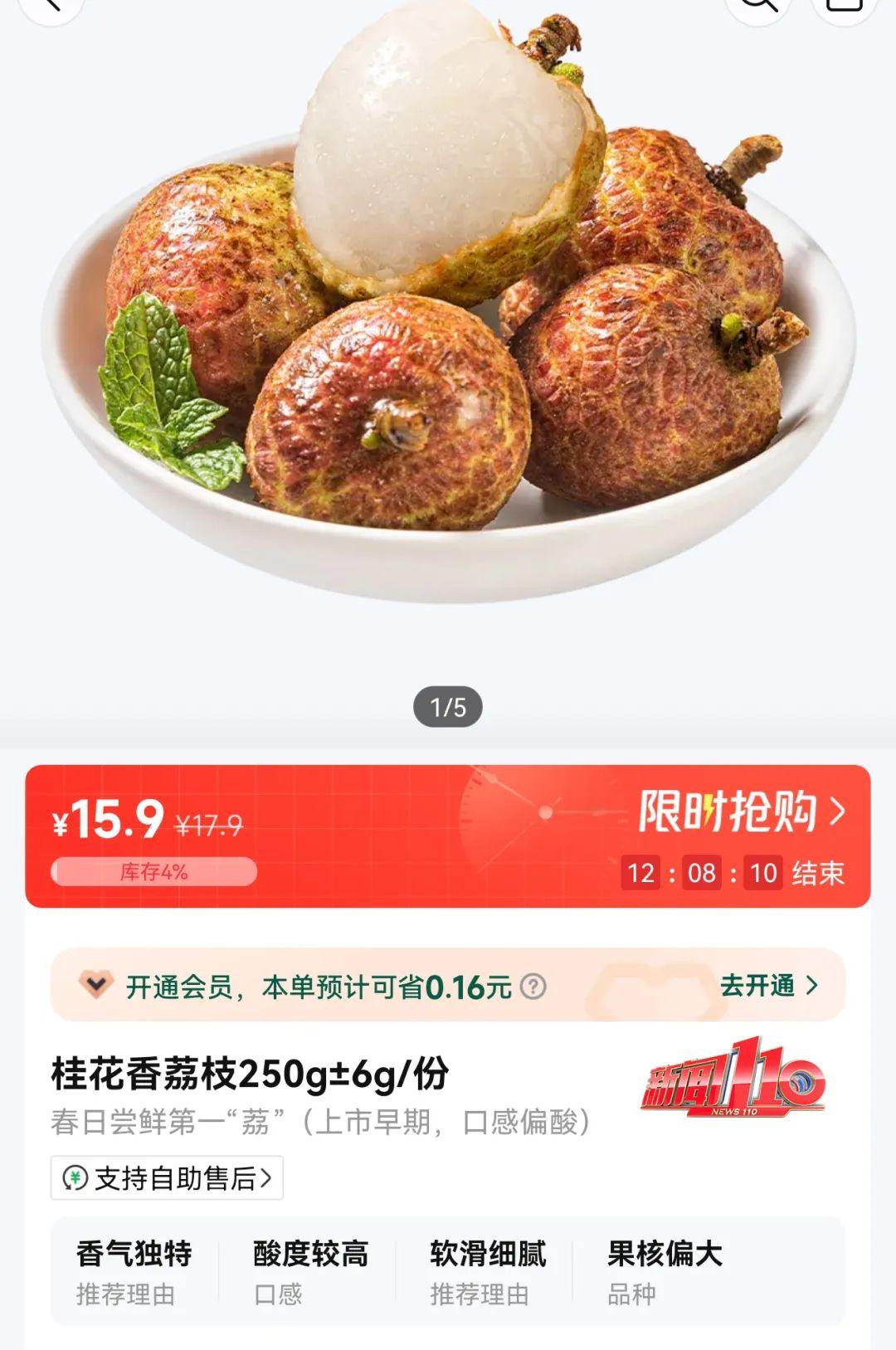The height and width of the screenshot is (1350, 896).
Task: Open the 限时抢购 flash sale page
Action: click(x=741, y=811)
